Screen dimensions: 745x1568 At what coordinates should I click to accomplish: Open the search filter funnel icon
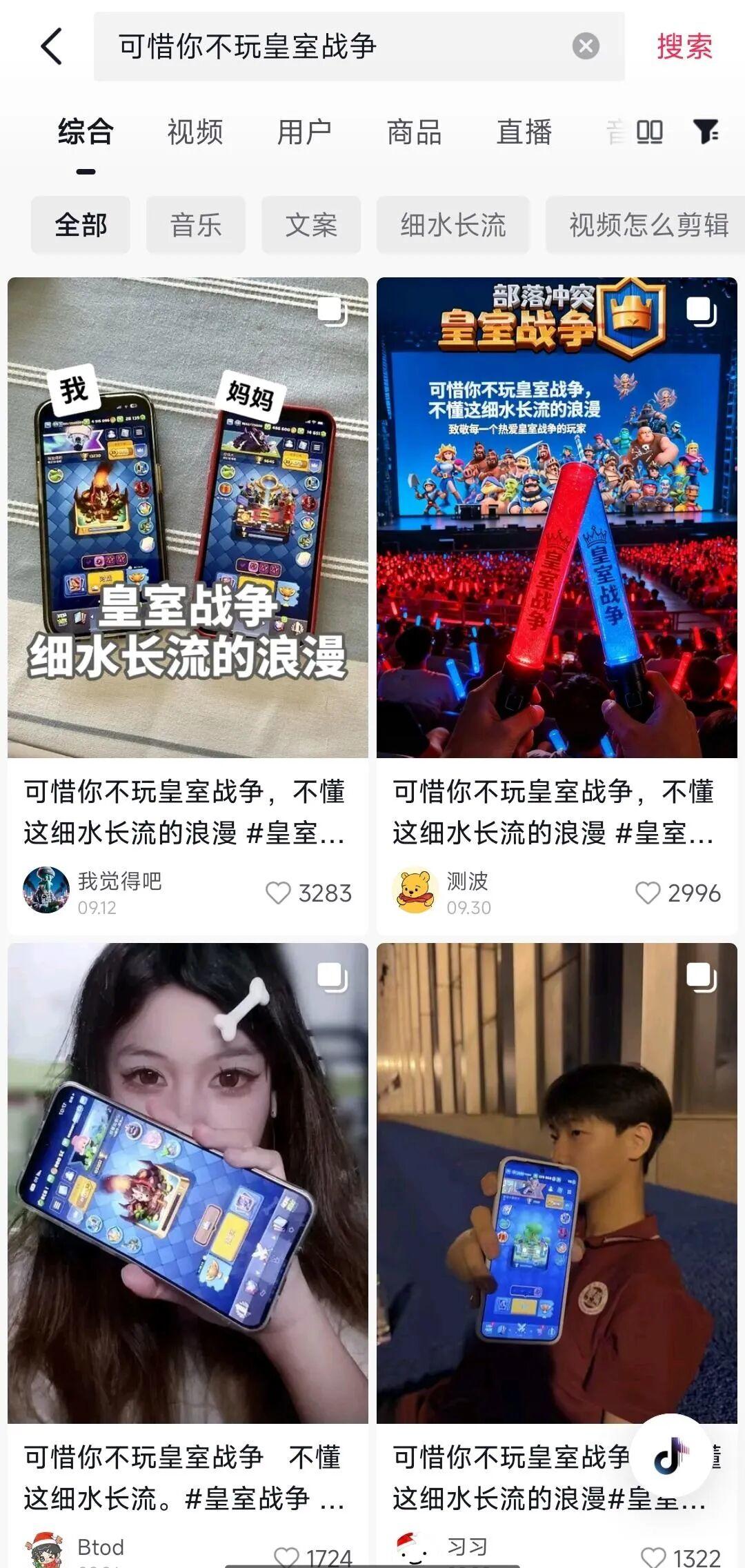point(706,130)
